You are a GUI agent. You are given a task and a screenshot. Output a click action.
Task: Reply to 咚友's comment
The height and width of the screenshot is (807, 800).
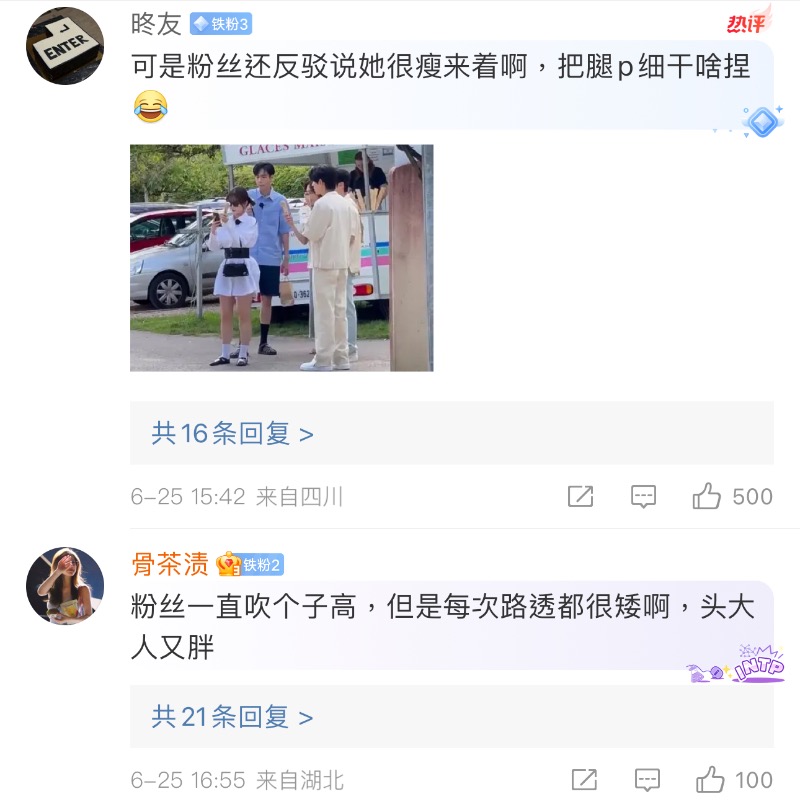coord(643,496)
